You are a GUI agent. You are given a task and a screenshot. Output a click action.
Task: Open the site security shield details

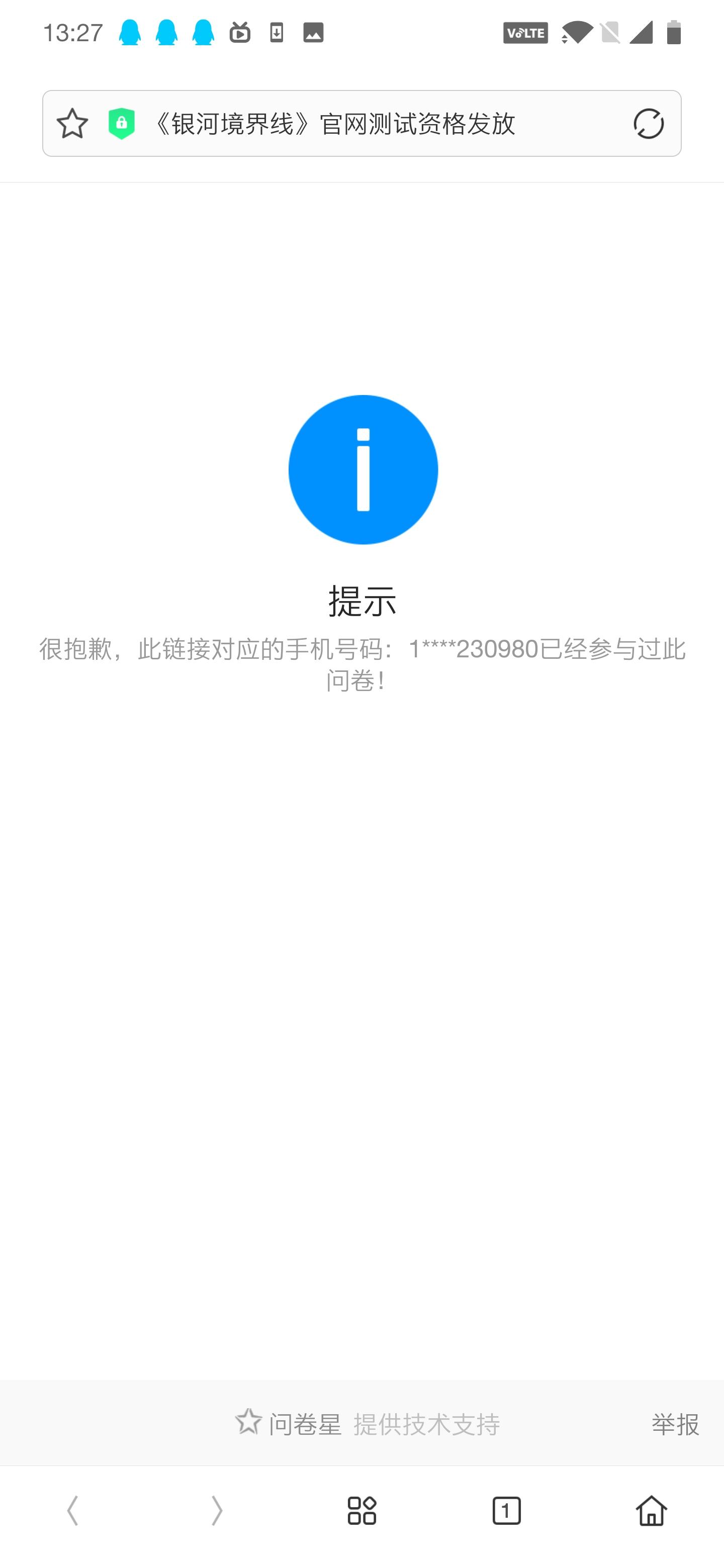coord(121,124)
